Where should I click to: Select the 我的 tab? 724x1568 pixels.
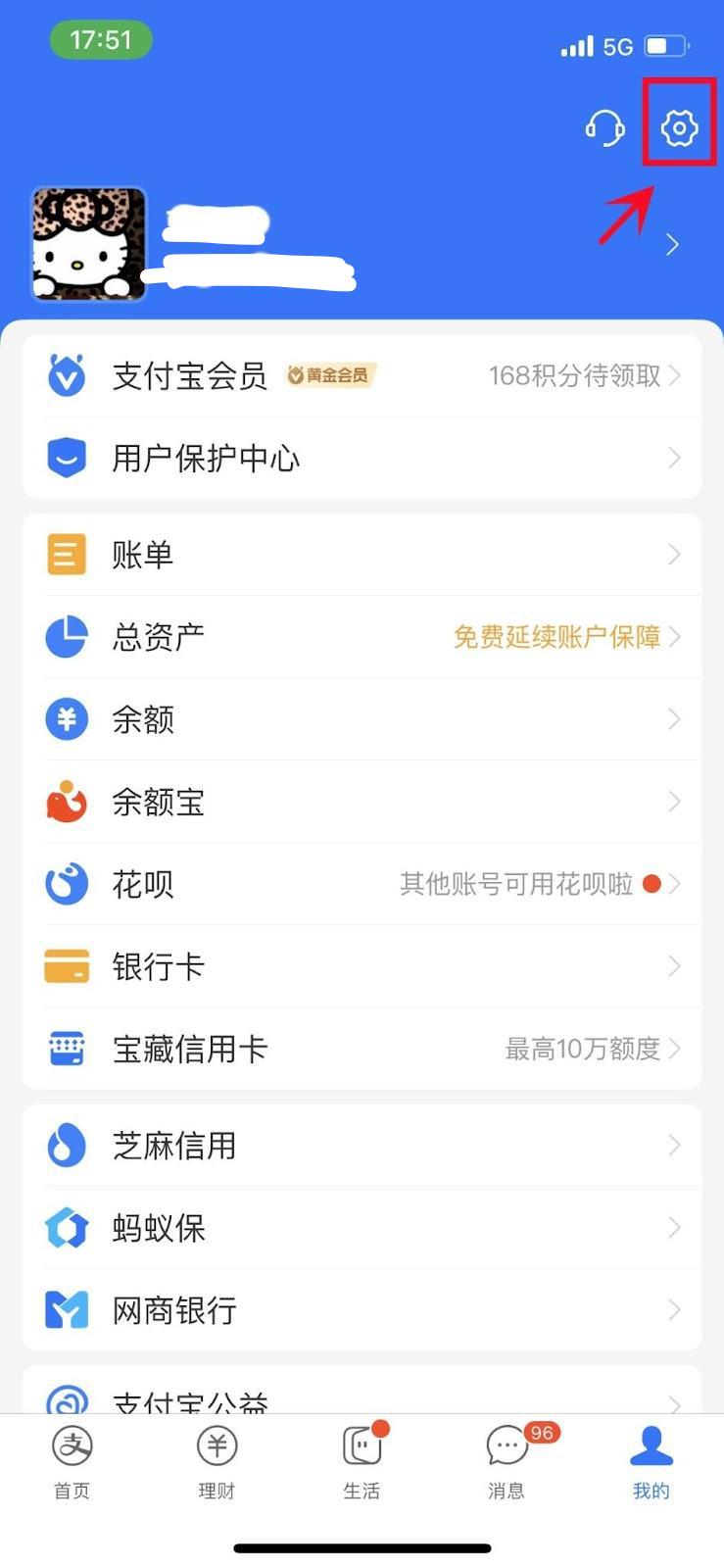651,1462
